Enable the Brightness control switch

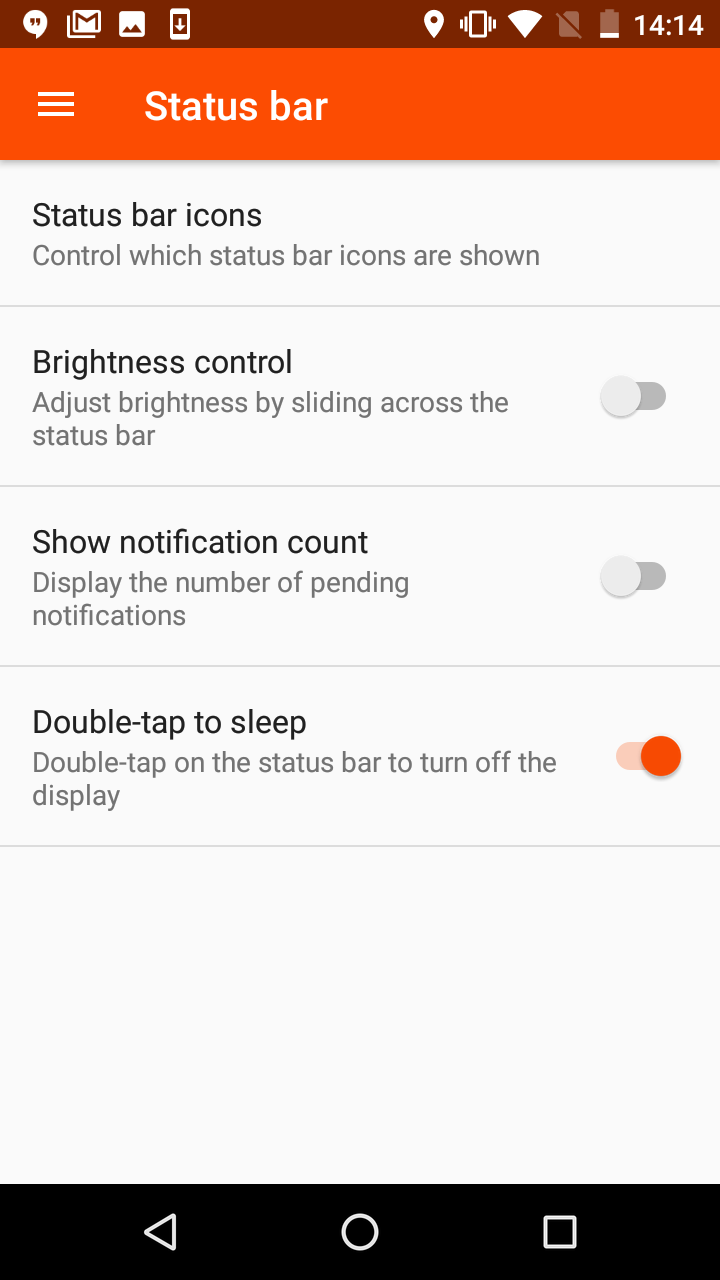[x=634, y=397]
